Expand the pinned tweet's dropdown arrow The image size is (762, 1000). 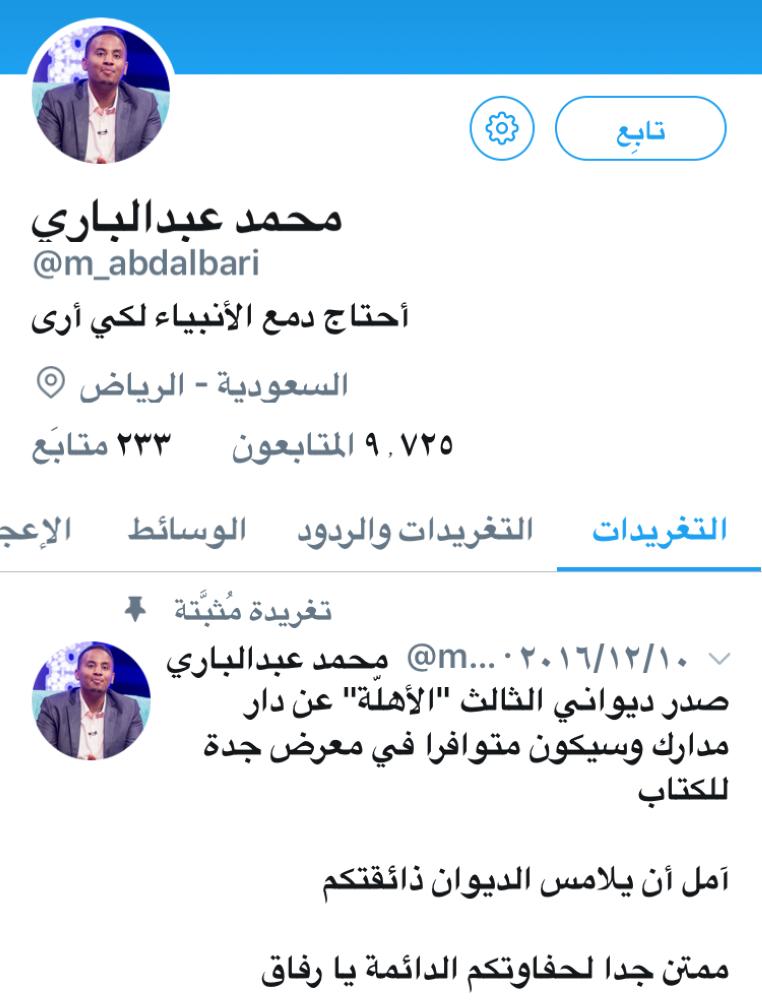[717, 659]
